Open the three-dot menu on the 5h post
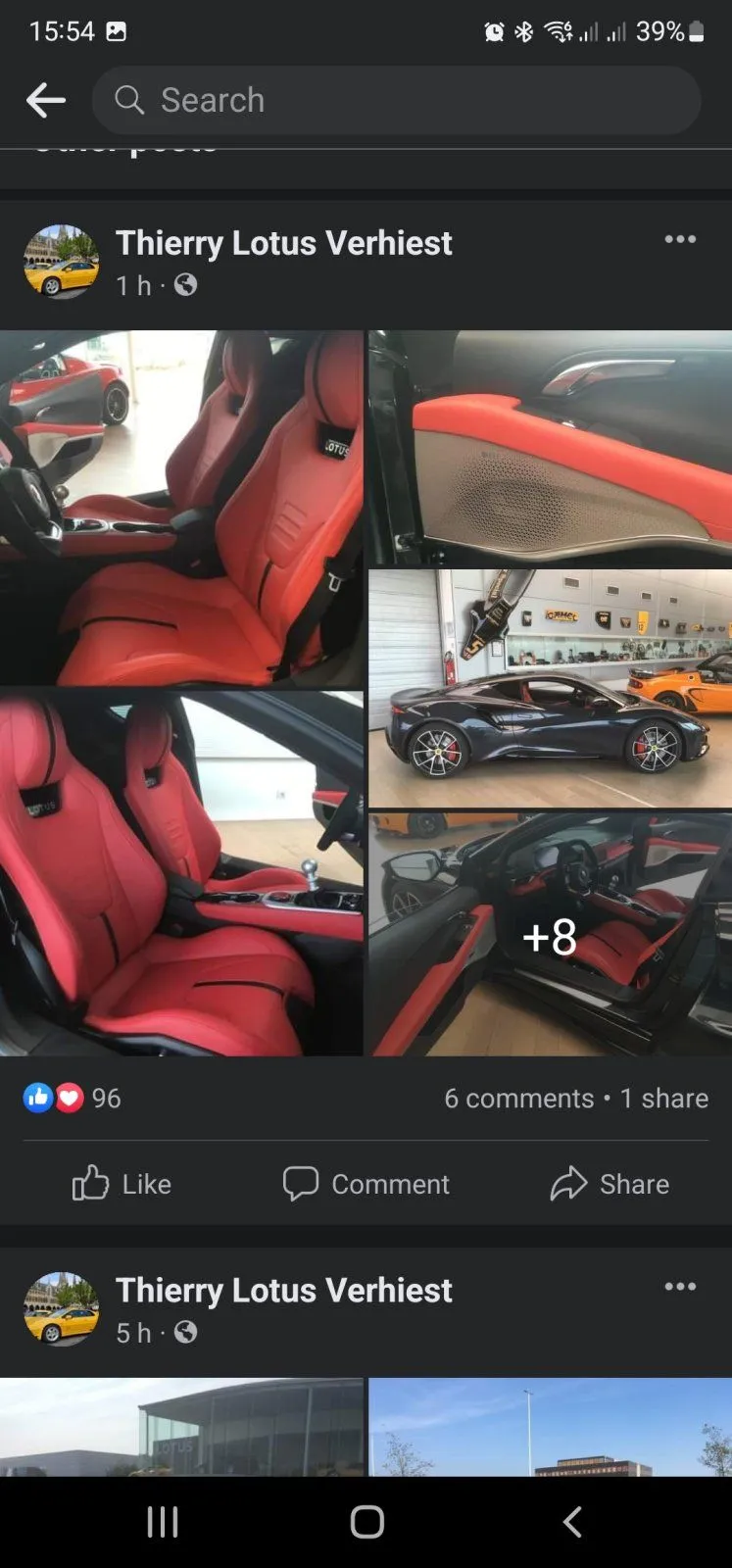This screenshot has width=732, height=1568. coord(680,1286)
